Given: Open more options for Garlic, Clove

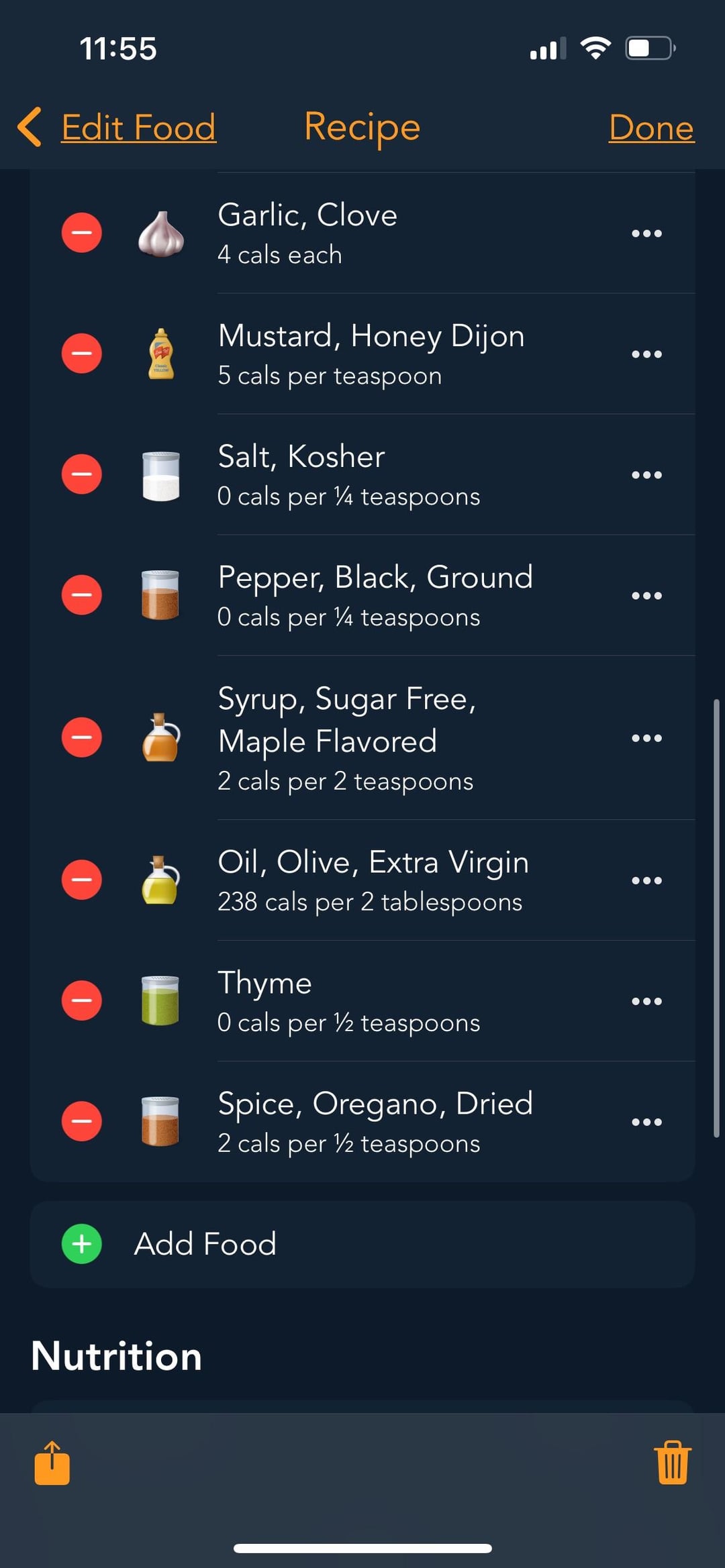Looking at the screenshot, I should coord(646,233).
